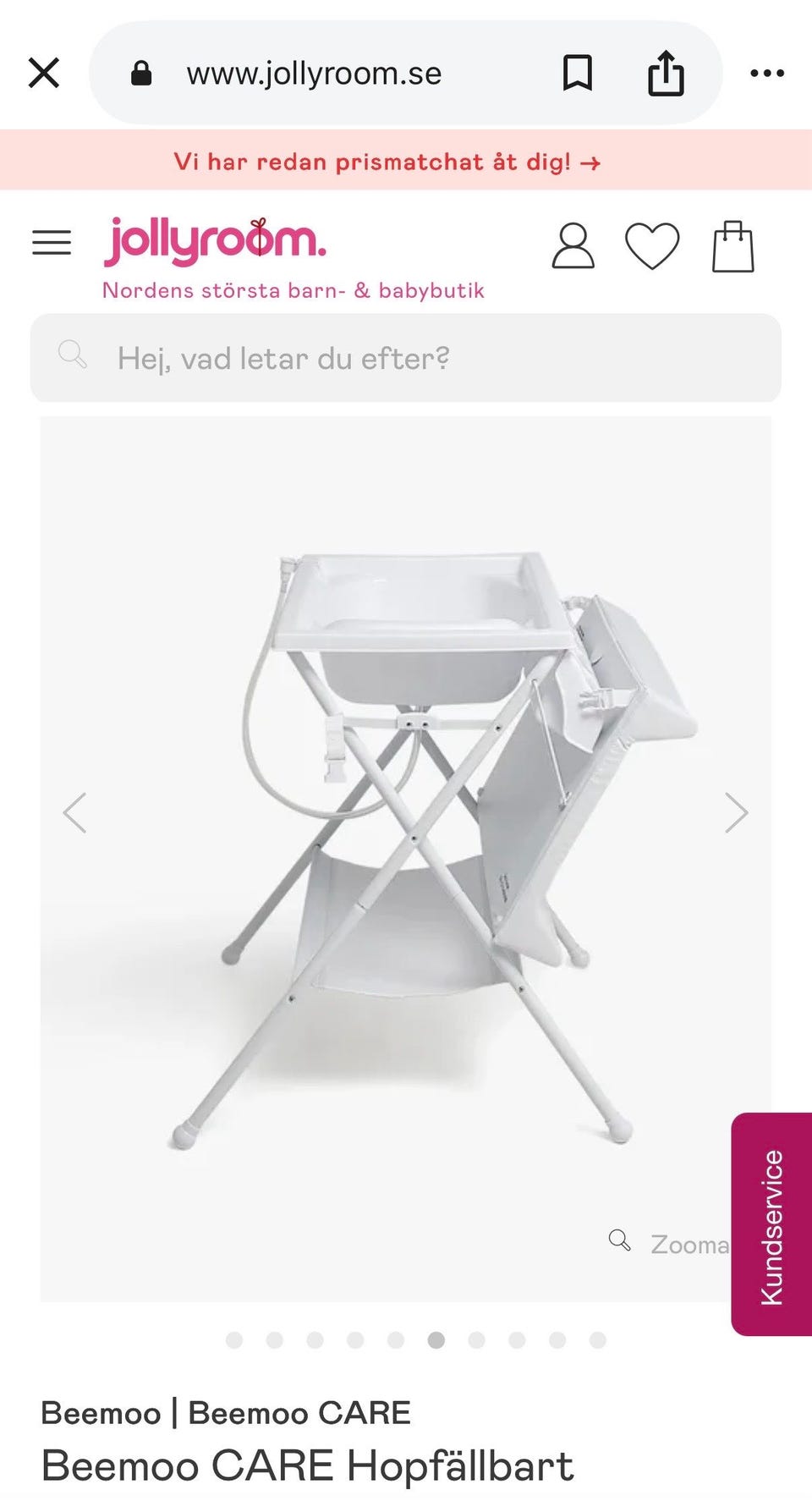Go to the Jollyroom home page
The image size is (812, 1512).
click(215, 241)
